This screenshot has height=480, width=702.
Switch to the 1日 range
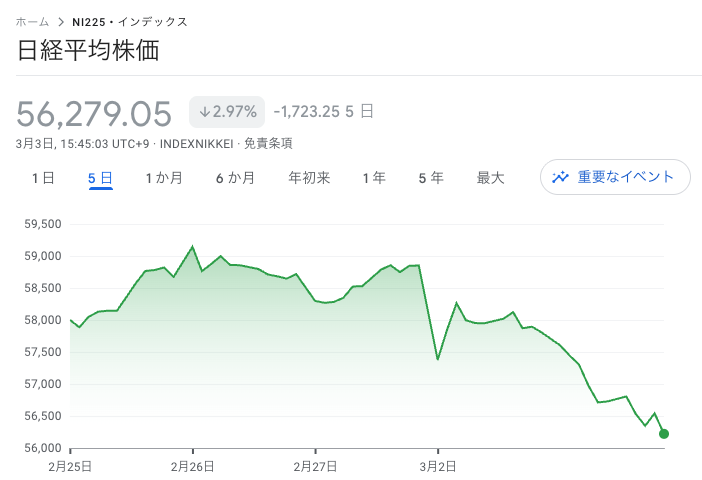[43, 178]
